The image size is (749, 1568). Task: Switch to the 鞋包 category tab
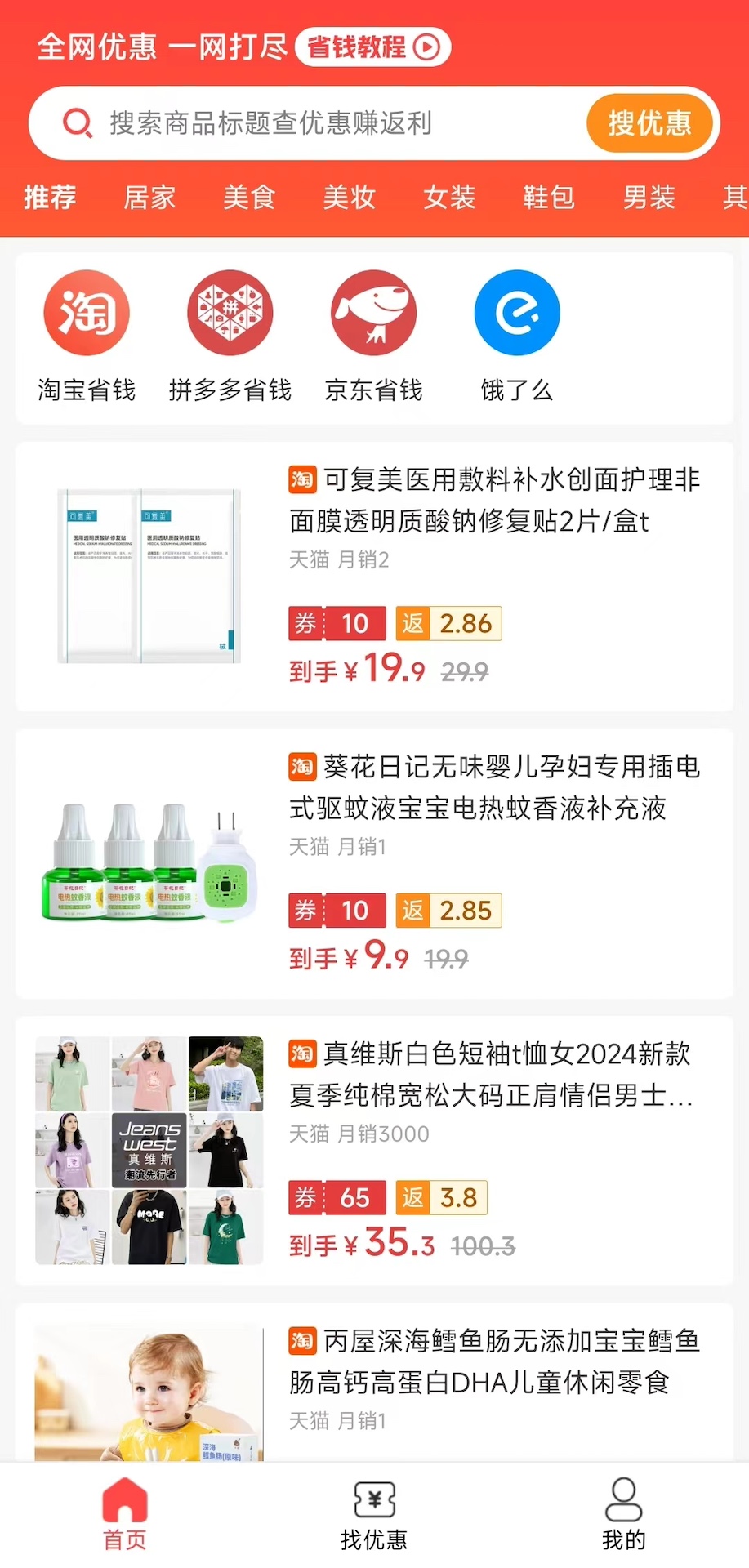pyautogui.click(x=549, y=198)
